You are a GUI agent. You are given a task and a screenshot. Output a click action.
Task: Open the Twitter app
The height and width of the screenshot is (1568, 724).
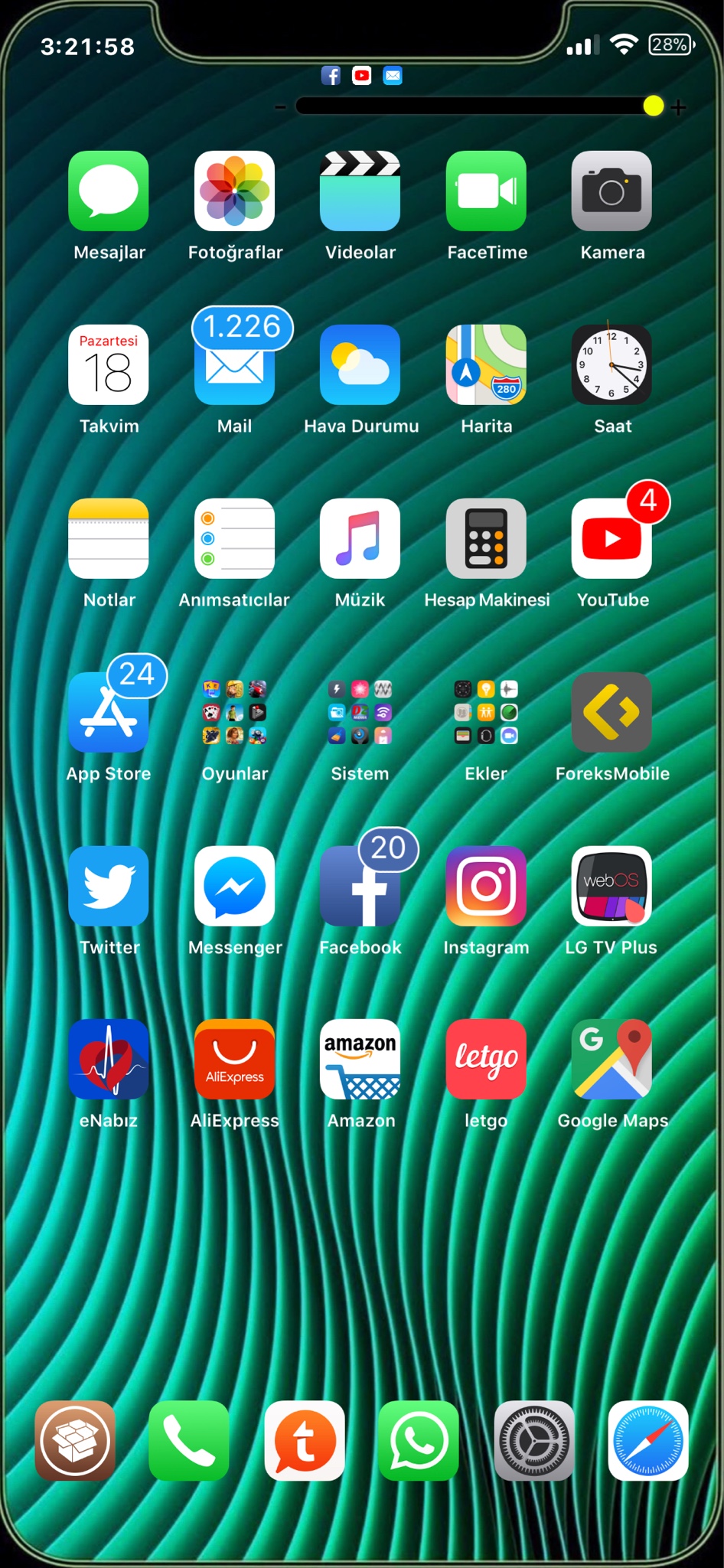(108, 887)
